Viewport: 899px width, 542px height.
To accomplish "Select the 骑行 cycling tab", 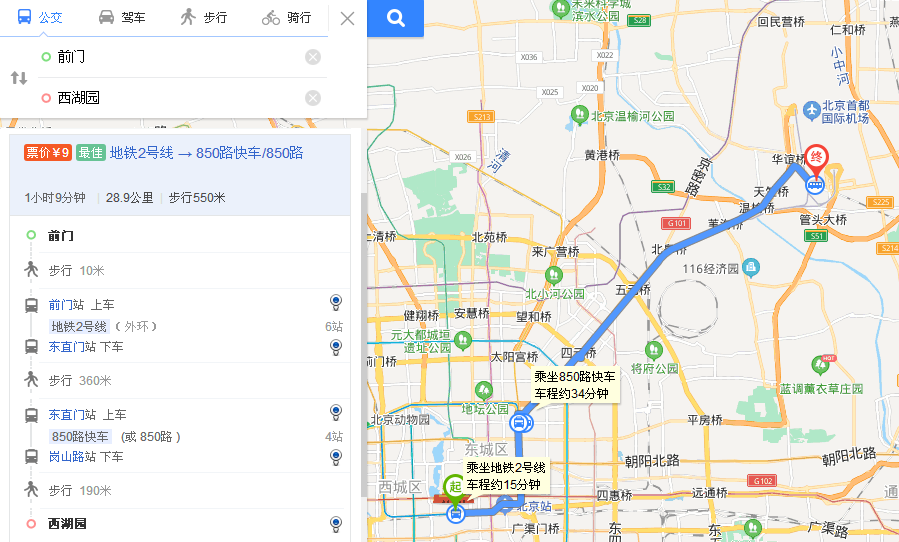I will point(286,17).
